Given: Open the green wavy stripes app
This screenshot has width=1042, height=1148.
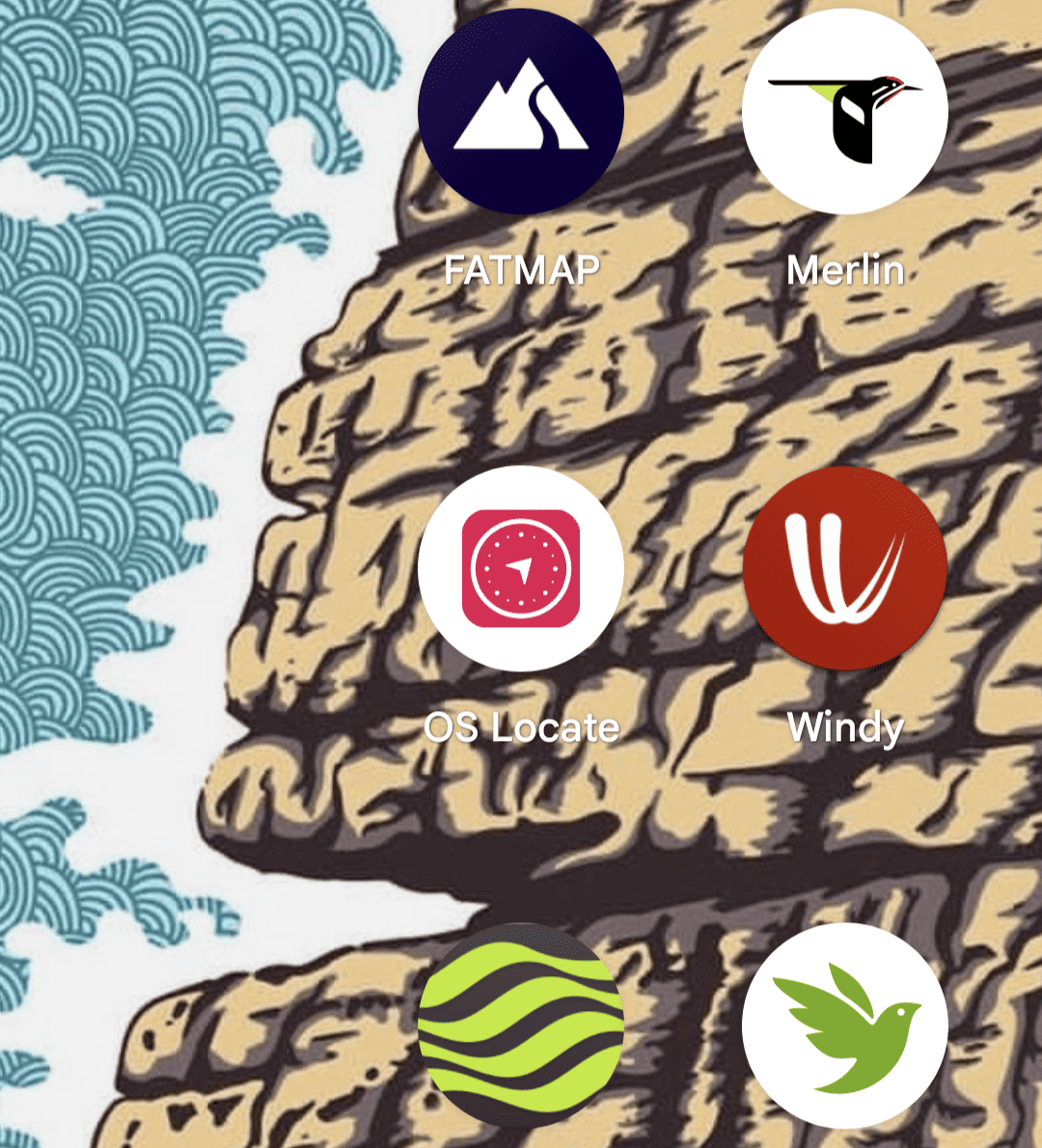Looking at the screenshot, I should click(521, 1025).
